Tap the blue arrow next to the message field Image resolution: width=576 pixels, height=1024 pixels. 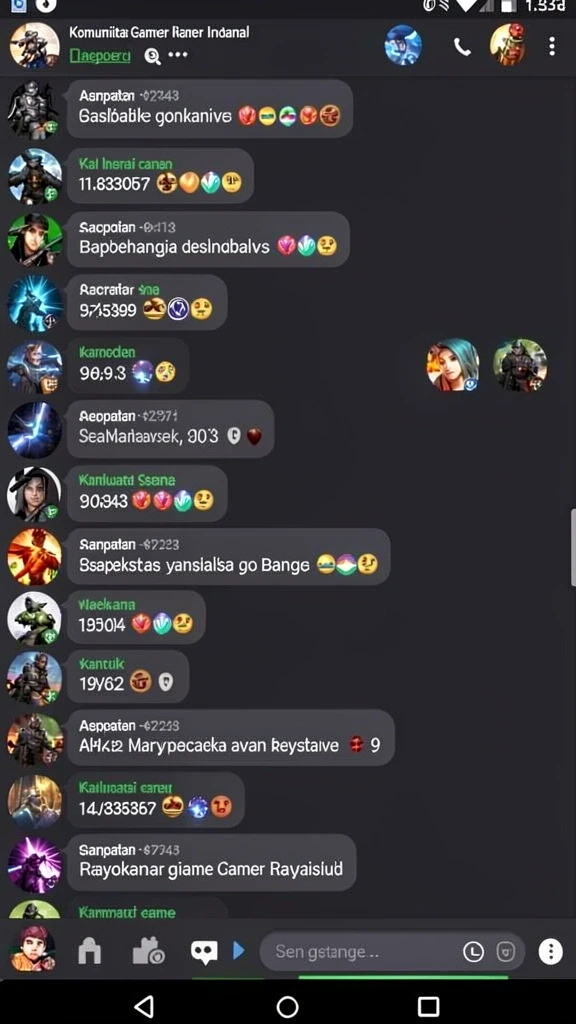[238, 950]
